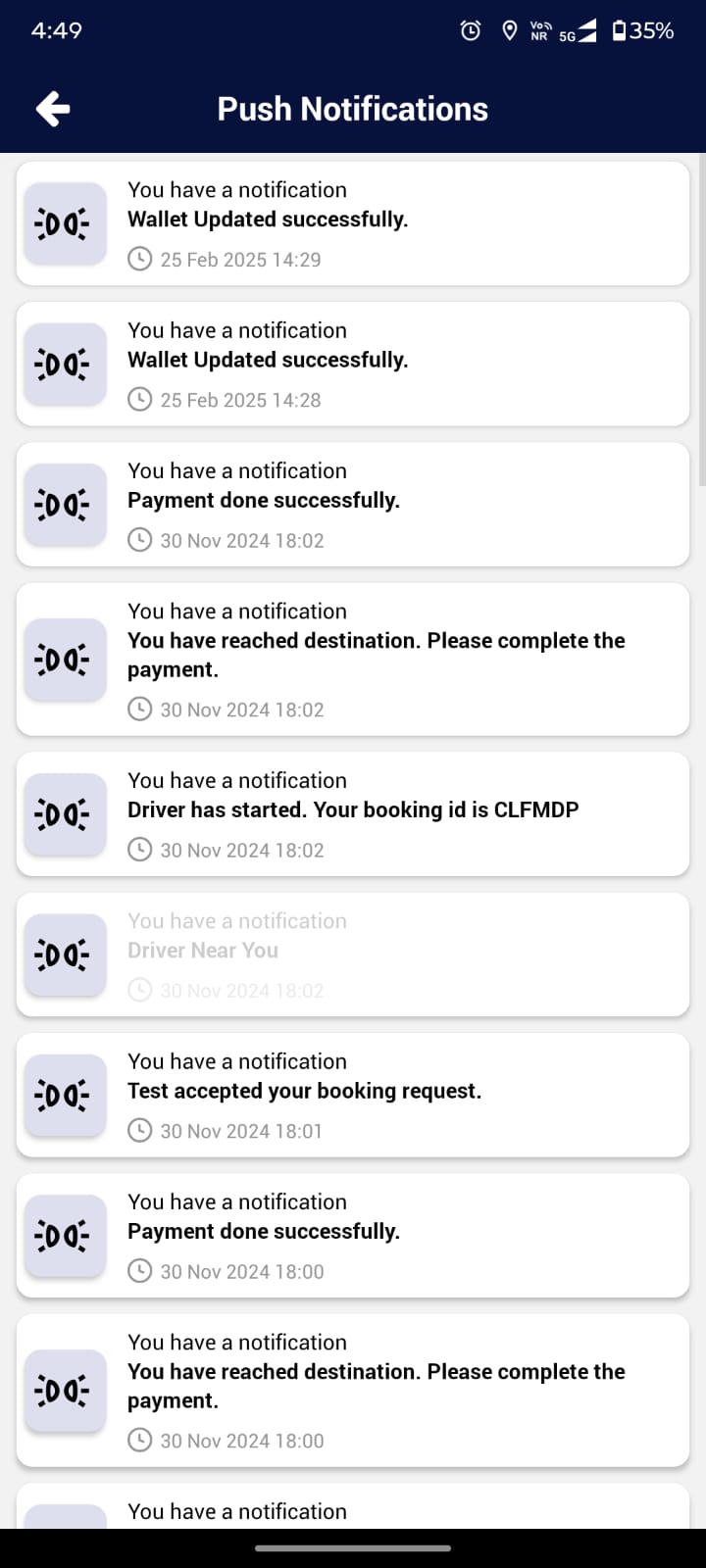Open Payment done notification from 30 Nov 18:02
Image resolution: width=706 pixels, height=1568 pixels.
coord(353,504)
